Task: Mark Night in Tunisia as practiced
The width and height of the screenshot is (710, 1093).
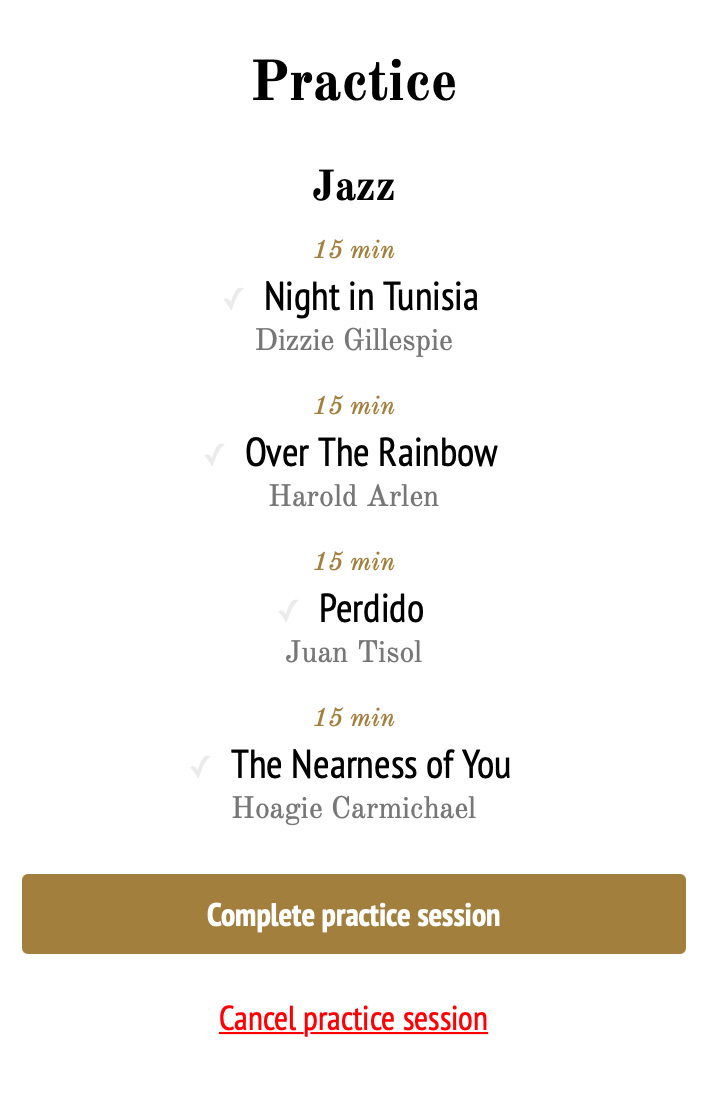Action: pyautogui.click(x=234, y=298)
